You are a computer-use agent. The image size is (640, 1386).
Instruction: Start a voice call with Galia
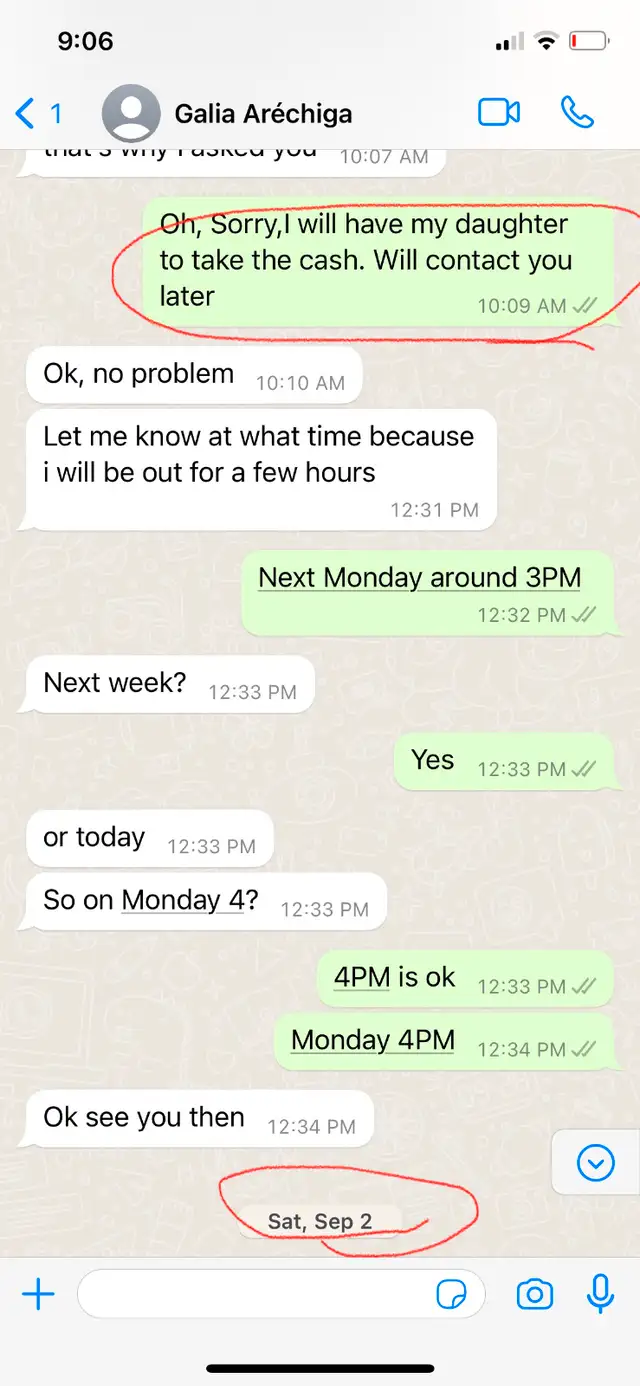click(577, 112)
